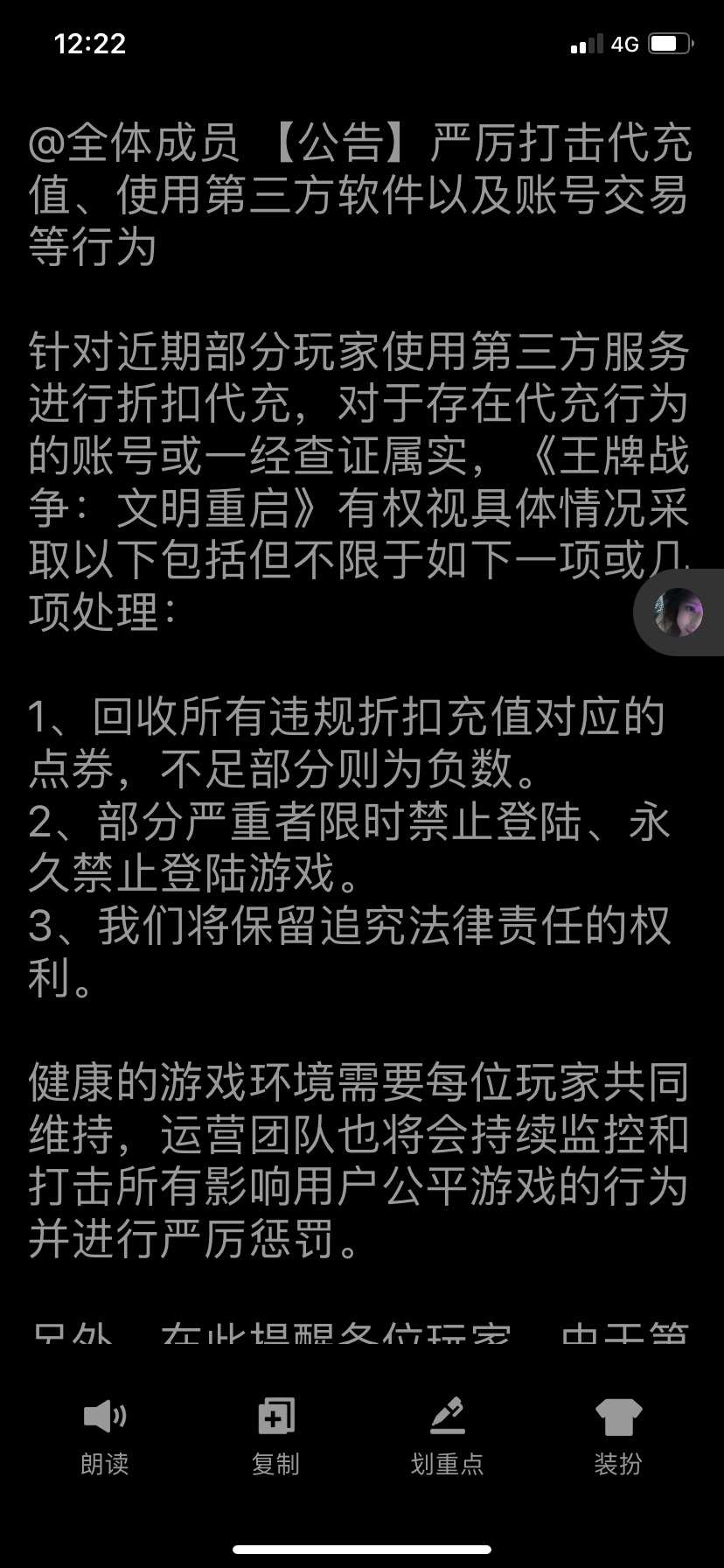Tap the floating avatar bubble
The width and height of the screenshot is (724, 1568).
tap(679, 612)
